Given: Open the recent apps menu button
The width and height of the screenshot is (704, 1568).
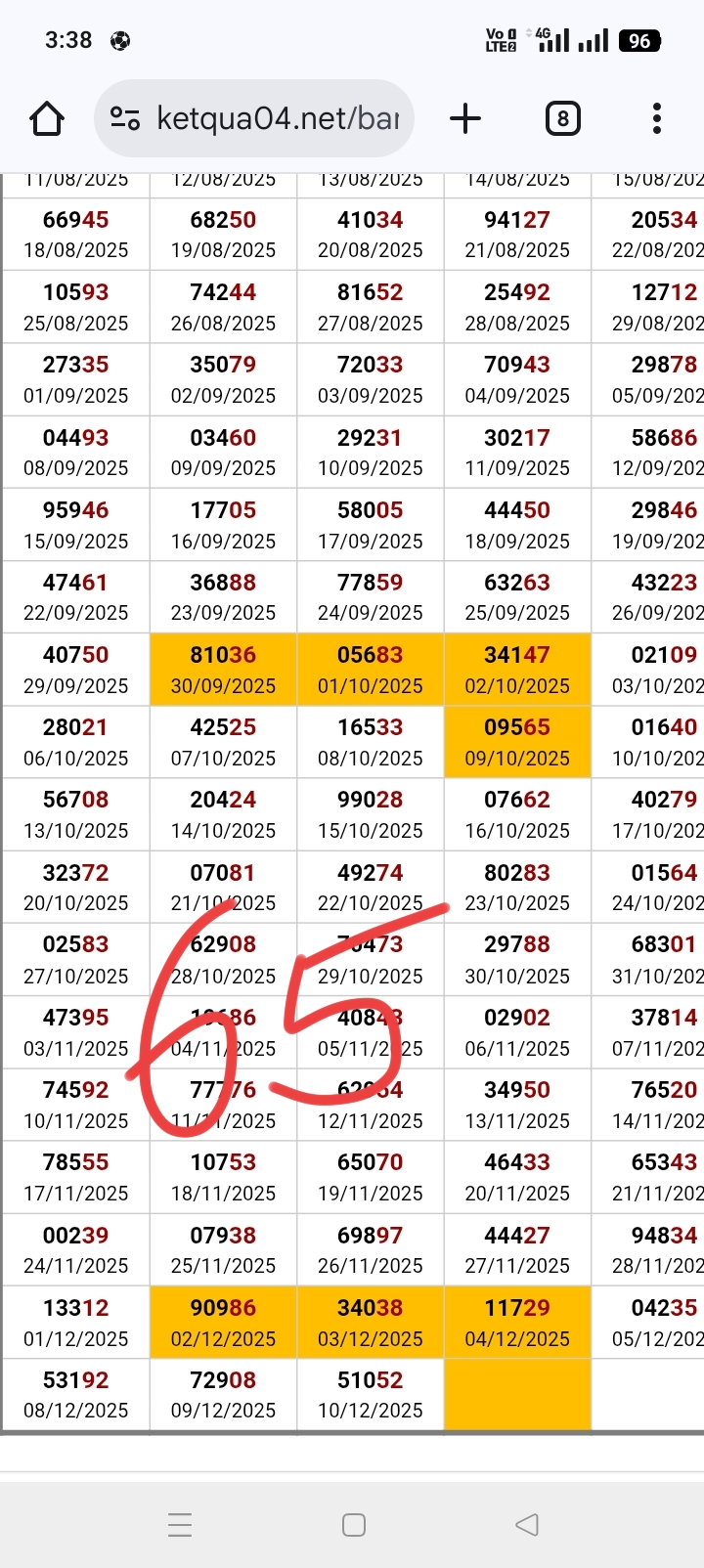Looking at the screenshot, I should click(x=180, y=1524).
